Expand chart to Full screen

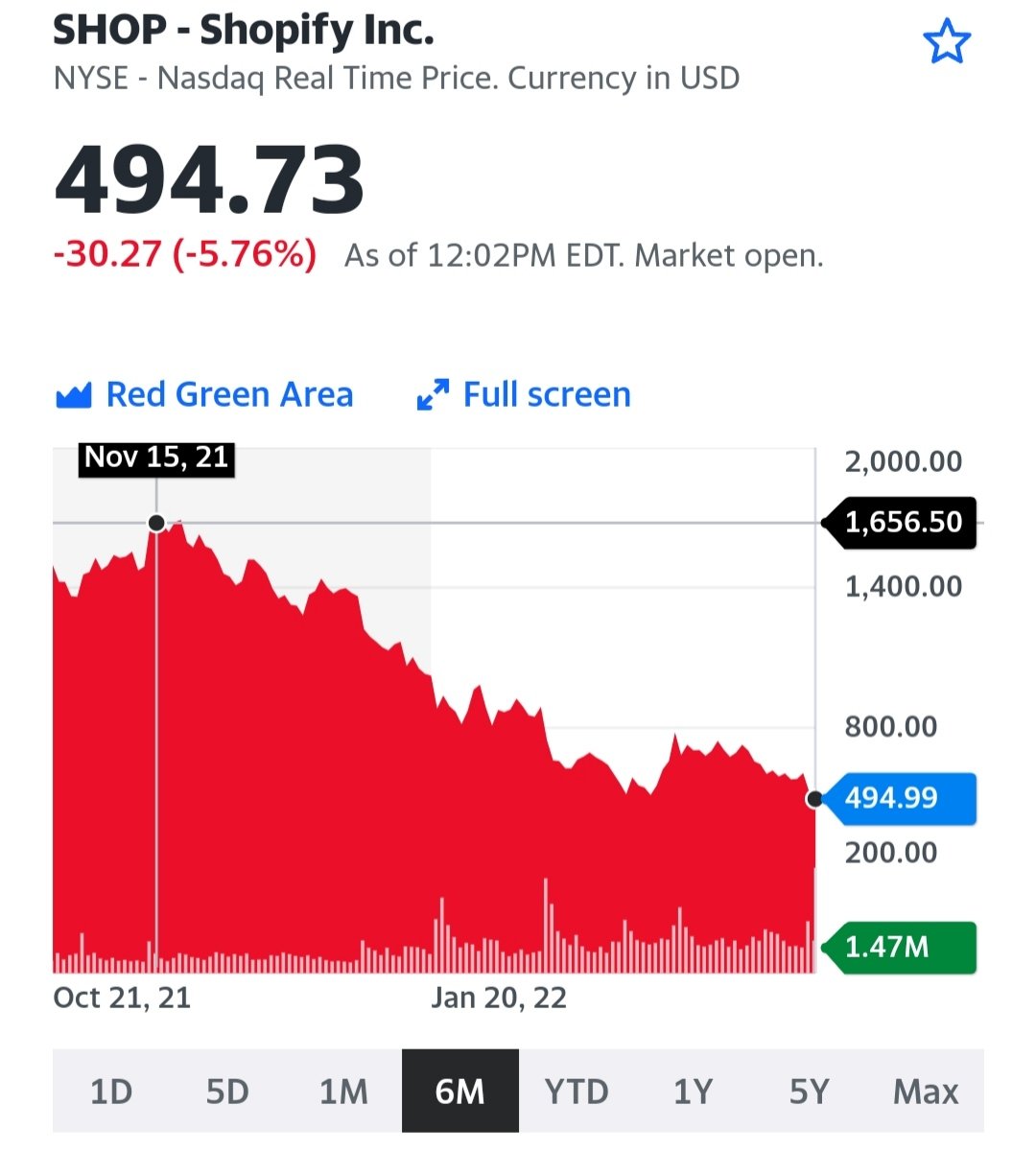(525, 395)
